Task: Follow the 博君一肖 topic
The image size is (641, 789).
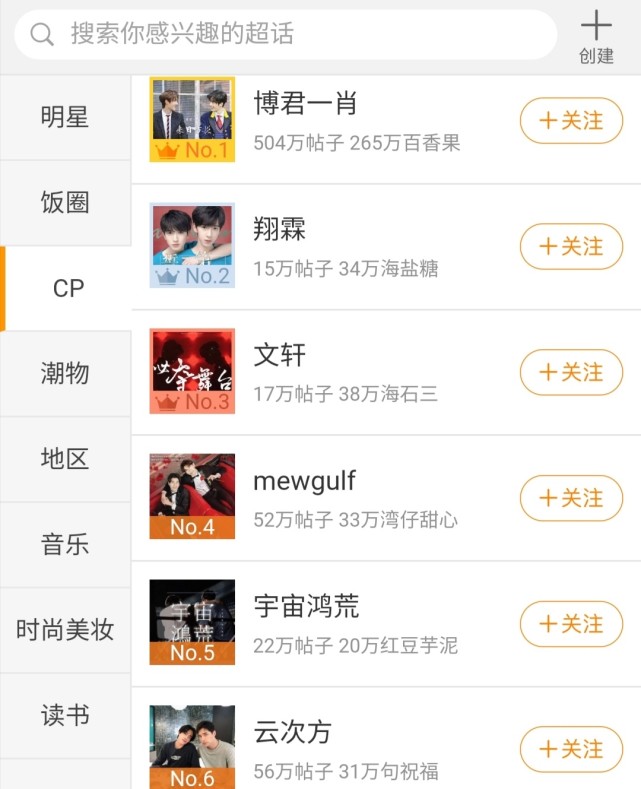Action: point(571,121)
